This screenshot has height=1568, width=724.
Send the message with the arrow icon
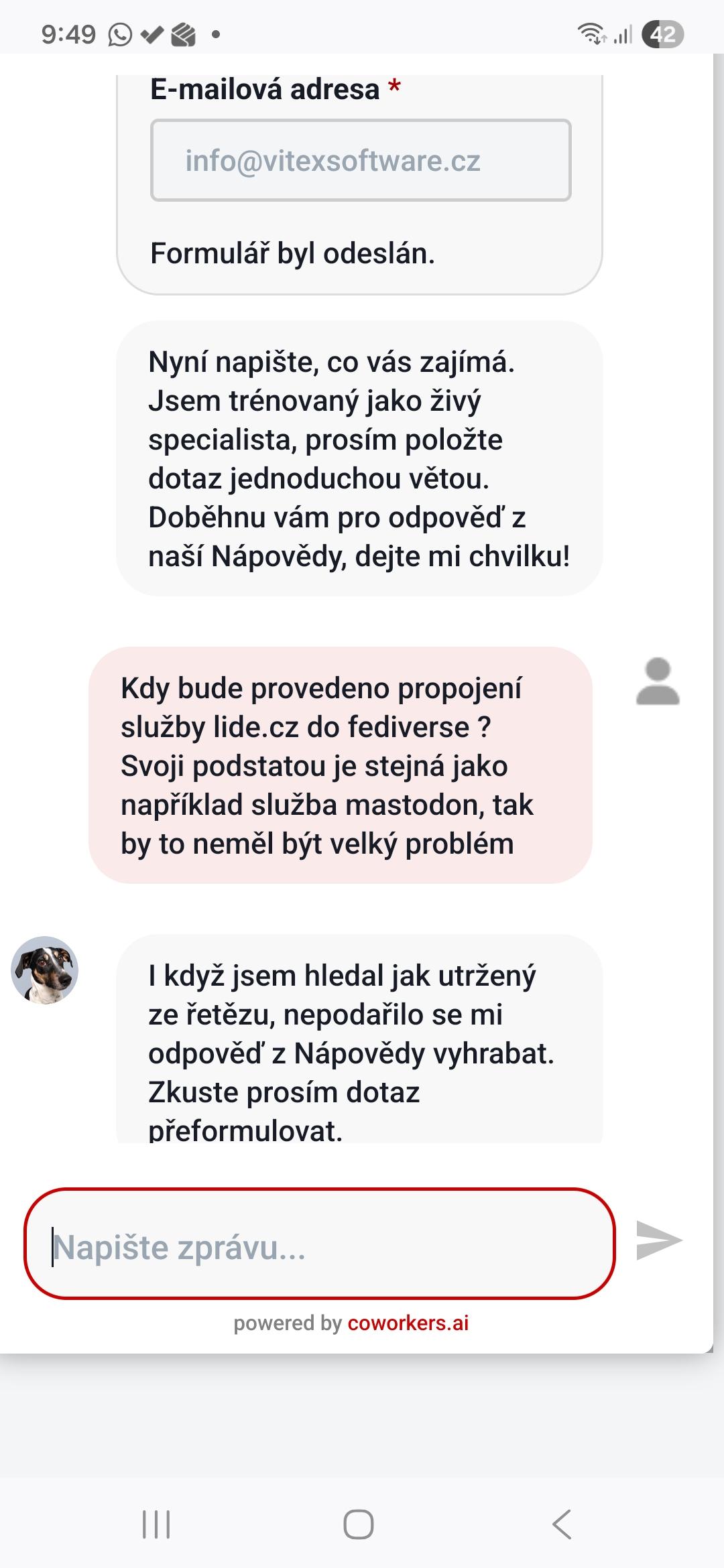(x=658, y=1240)
